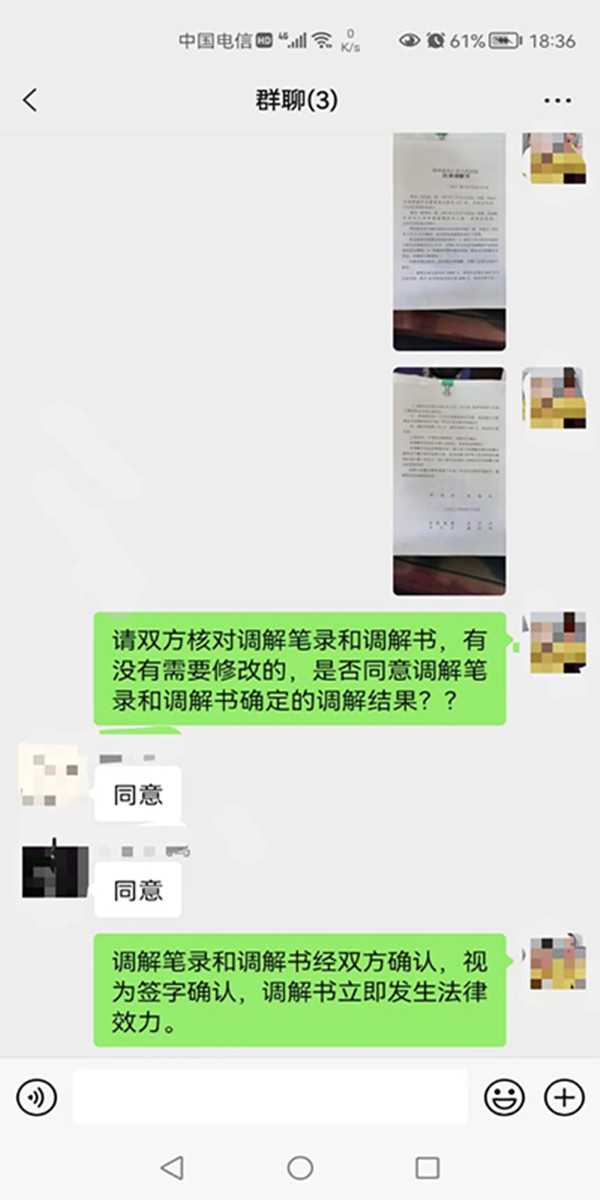Tap the message input field
The height and width of the screenshot is (1200, 600).
(x=270, y=1097)
